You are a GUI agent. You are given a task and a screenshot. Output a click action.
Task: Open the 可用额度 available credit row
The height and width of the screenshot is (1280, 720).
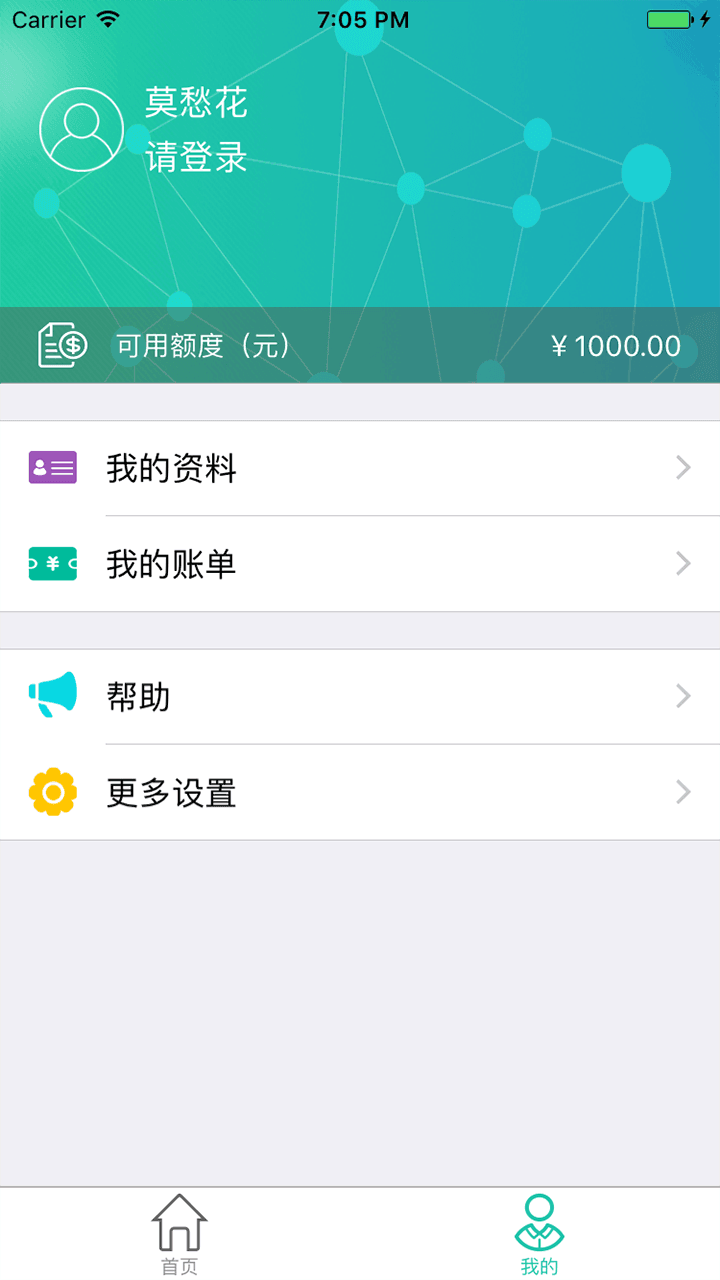(x=360, y=346)
